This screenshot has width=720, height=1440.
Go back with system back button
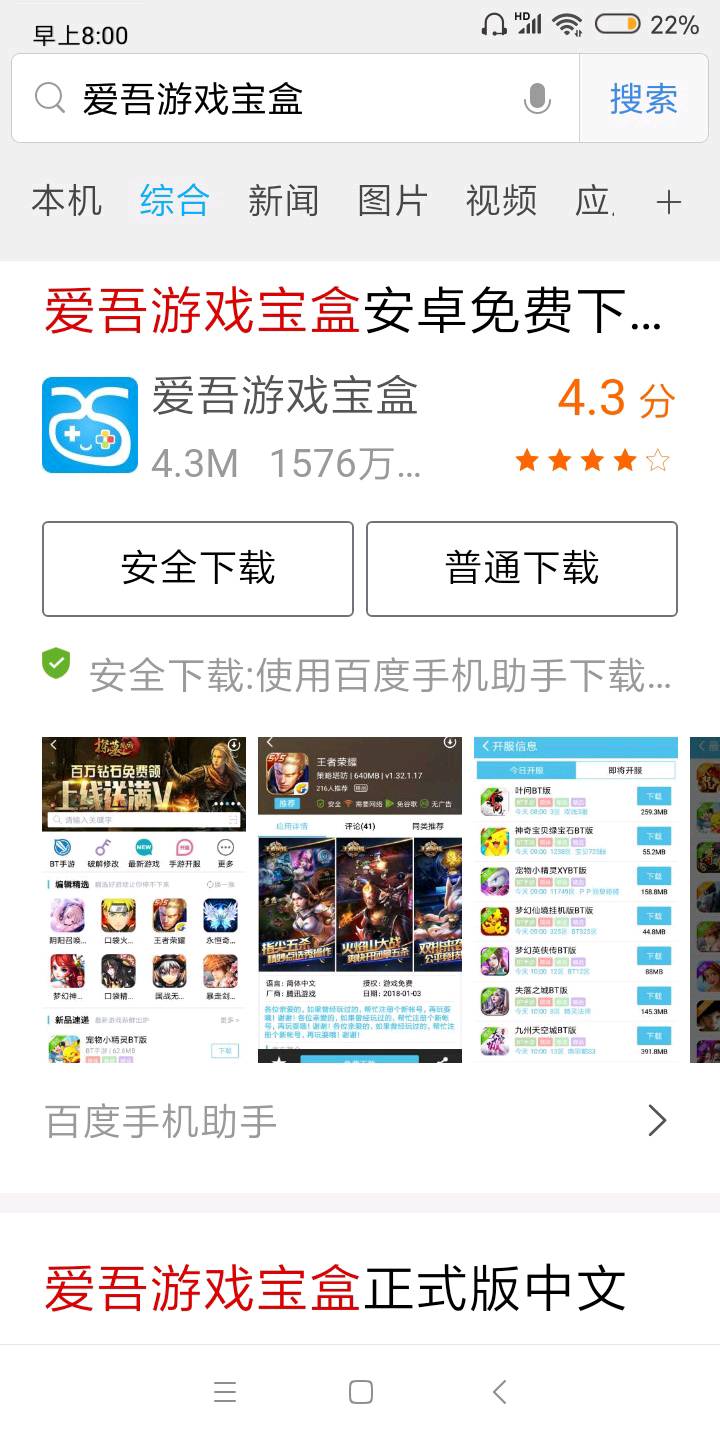click(499, 1391)
